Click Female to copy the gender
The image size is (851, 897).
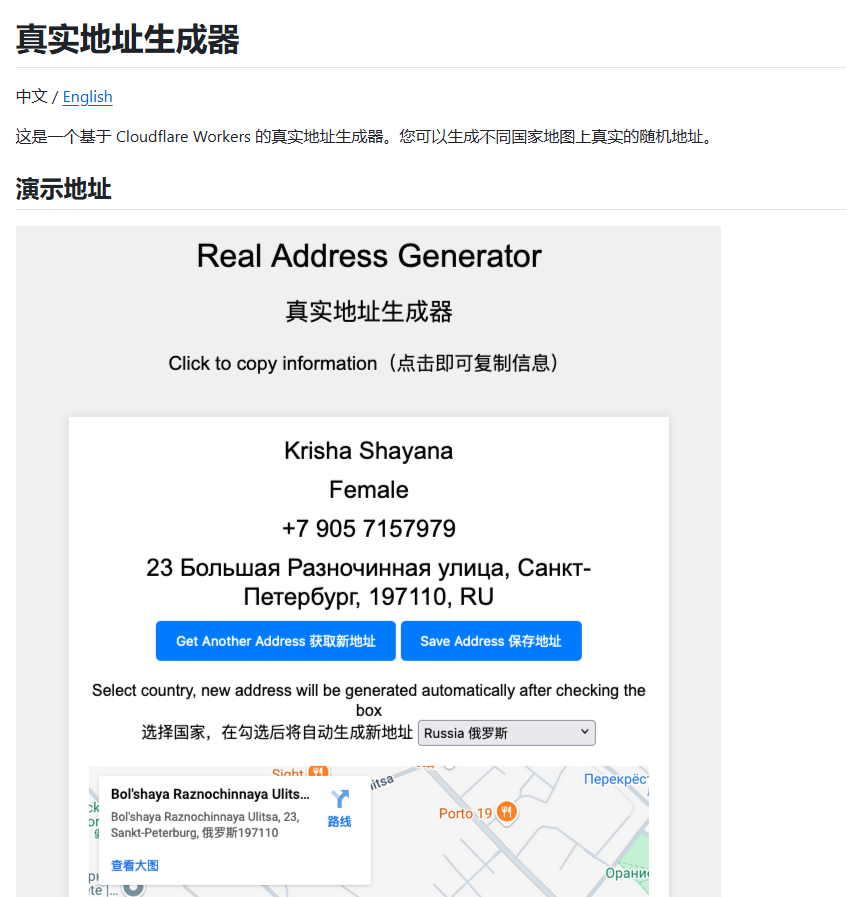coord(368,490)
